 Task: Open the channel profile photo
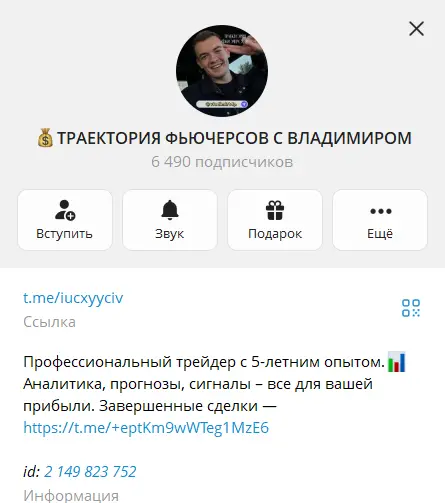click(x=222, y=71)
